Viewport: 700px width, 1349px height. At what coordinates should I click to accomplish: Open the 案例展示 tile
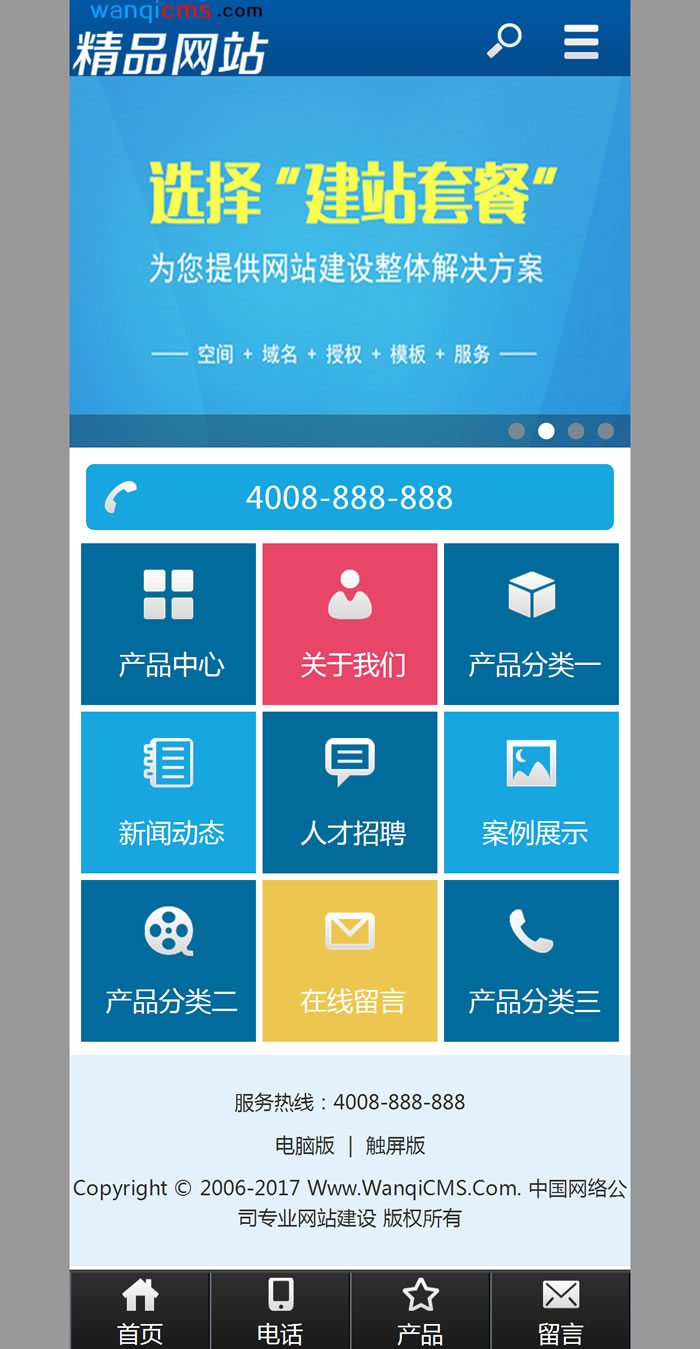(531, 792)
